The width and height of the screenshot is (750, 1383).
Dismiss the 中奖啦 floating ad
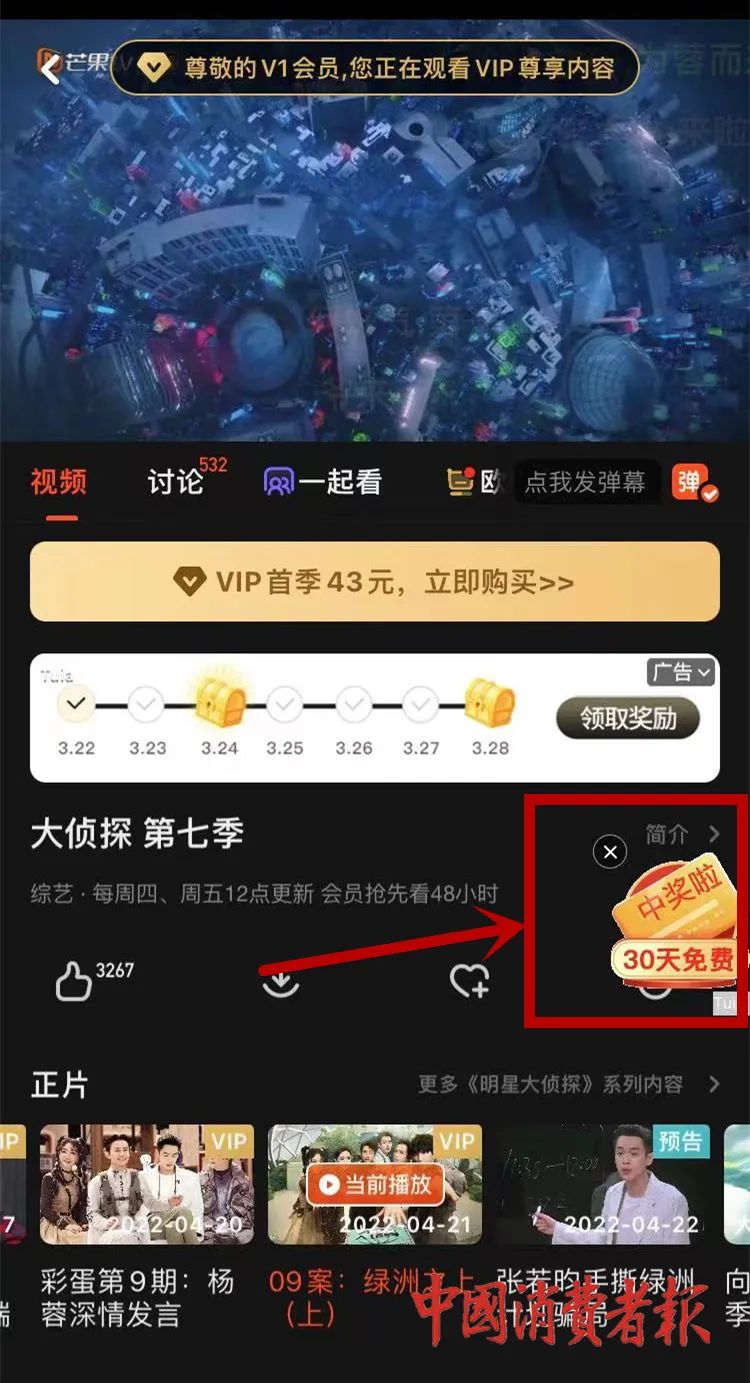click(610, 851)
